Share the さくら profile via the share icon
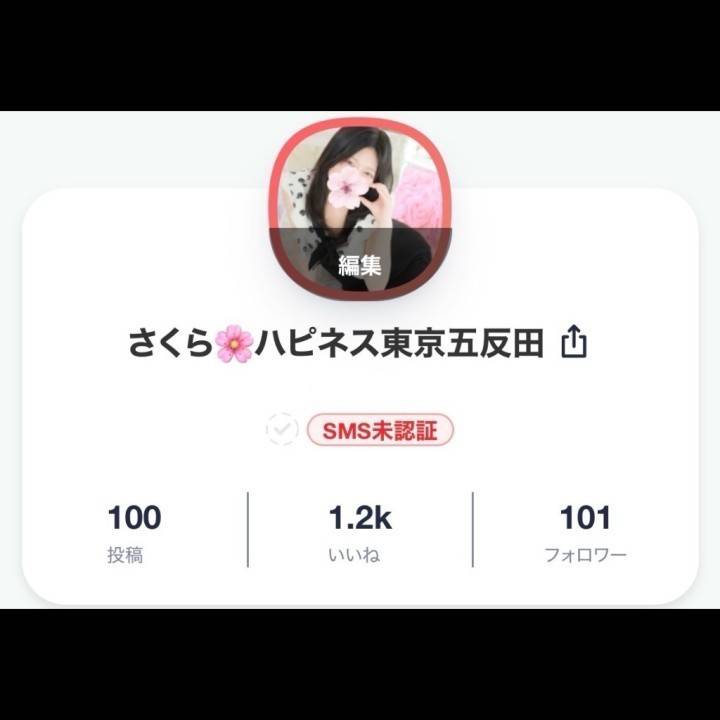Image resolution: width=720 pixels, height=720 pixels. 574,343
